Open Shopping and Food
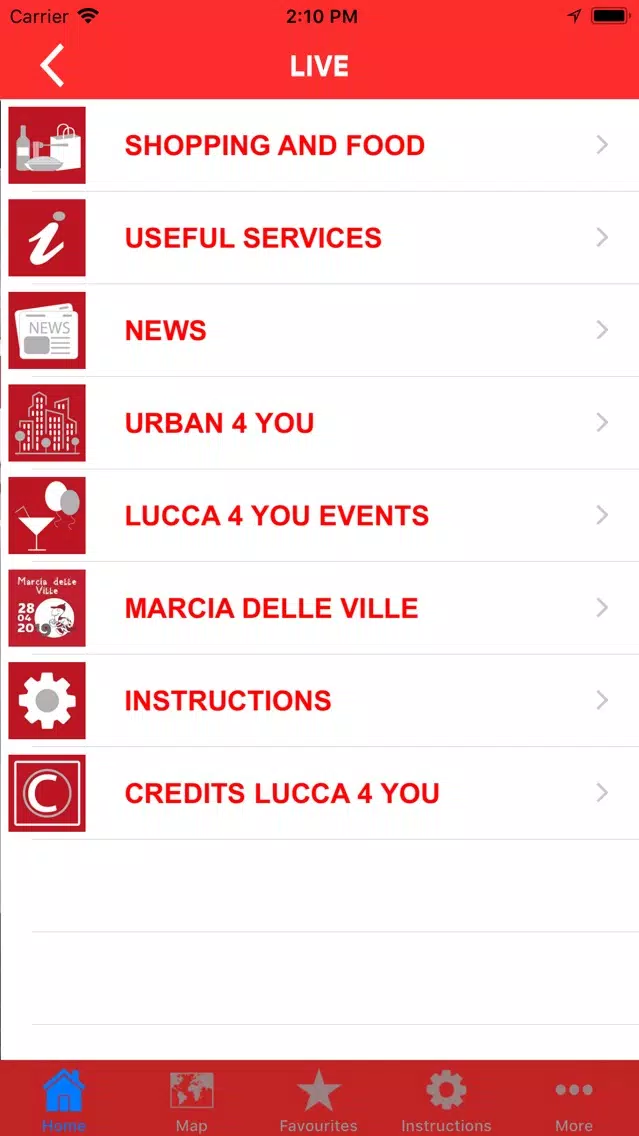Image resolution: width=639 pixels, height=1136 pixels. coord(320,146)
